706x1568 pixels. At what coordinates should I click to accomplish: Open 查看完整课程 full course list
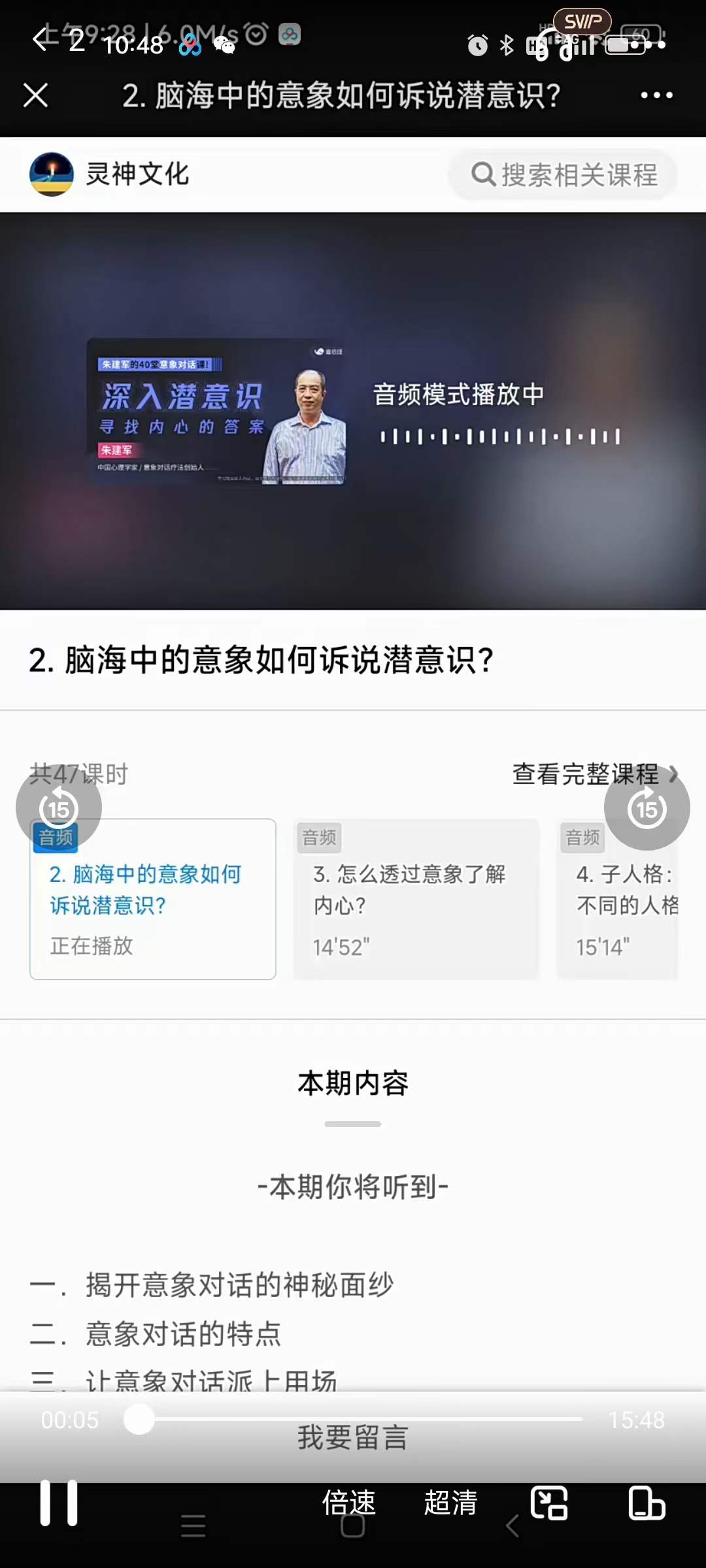click(594, 774)
